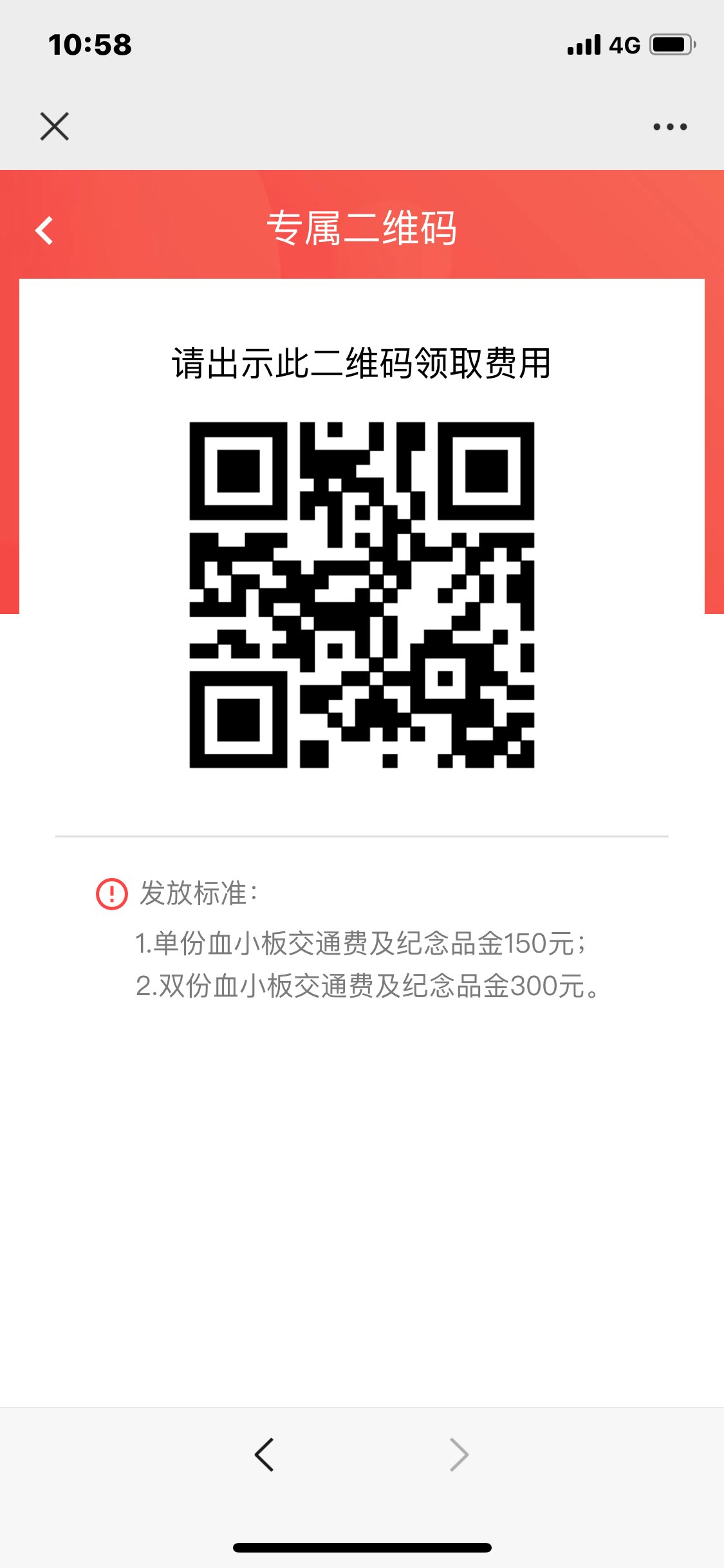Image resolution: width=724 pixels, height=1568 pixels.
Task: Tap the bottom browser back arrow
Action: pos(265,1455)
